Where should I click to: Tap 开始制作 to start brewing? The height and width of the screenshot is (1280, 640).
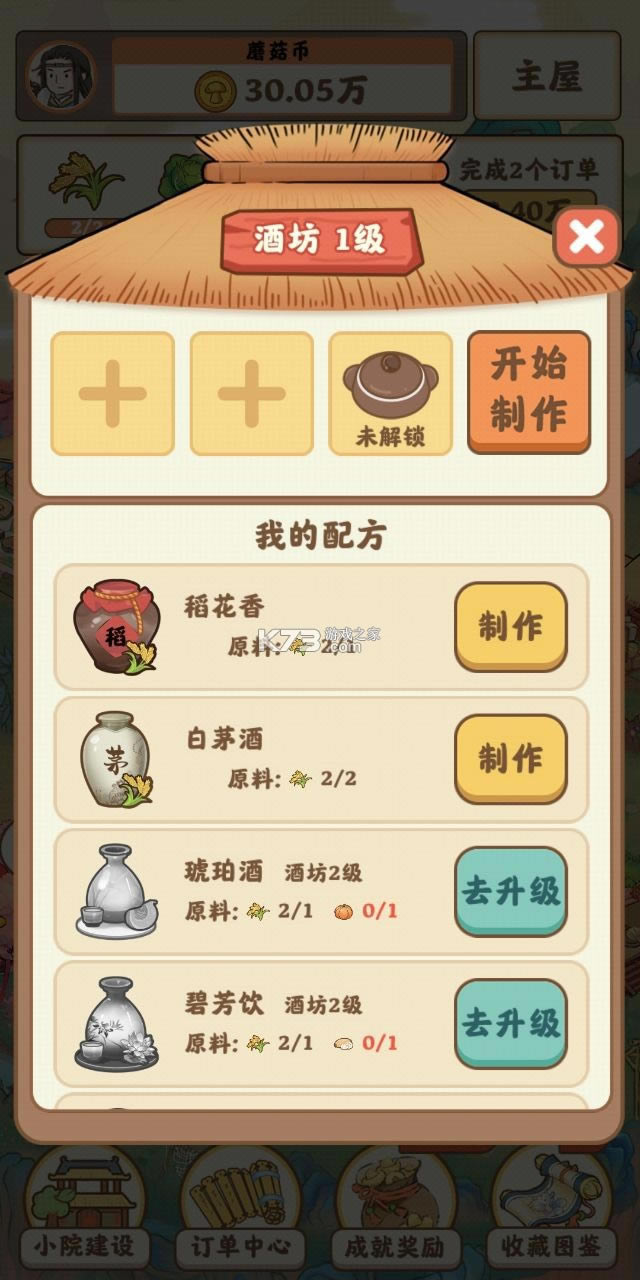tap(529, 392)
